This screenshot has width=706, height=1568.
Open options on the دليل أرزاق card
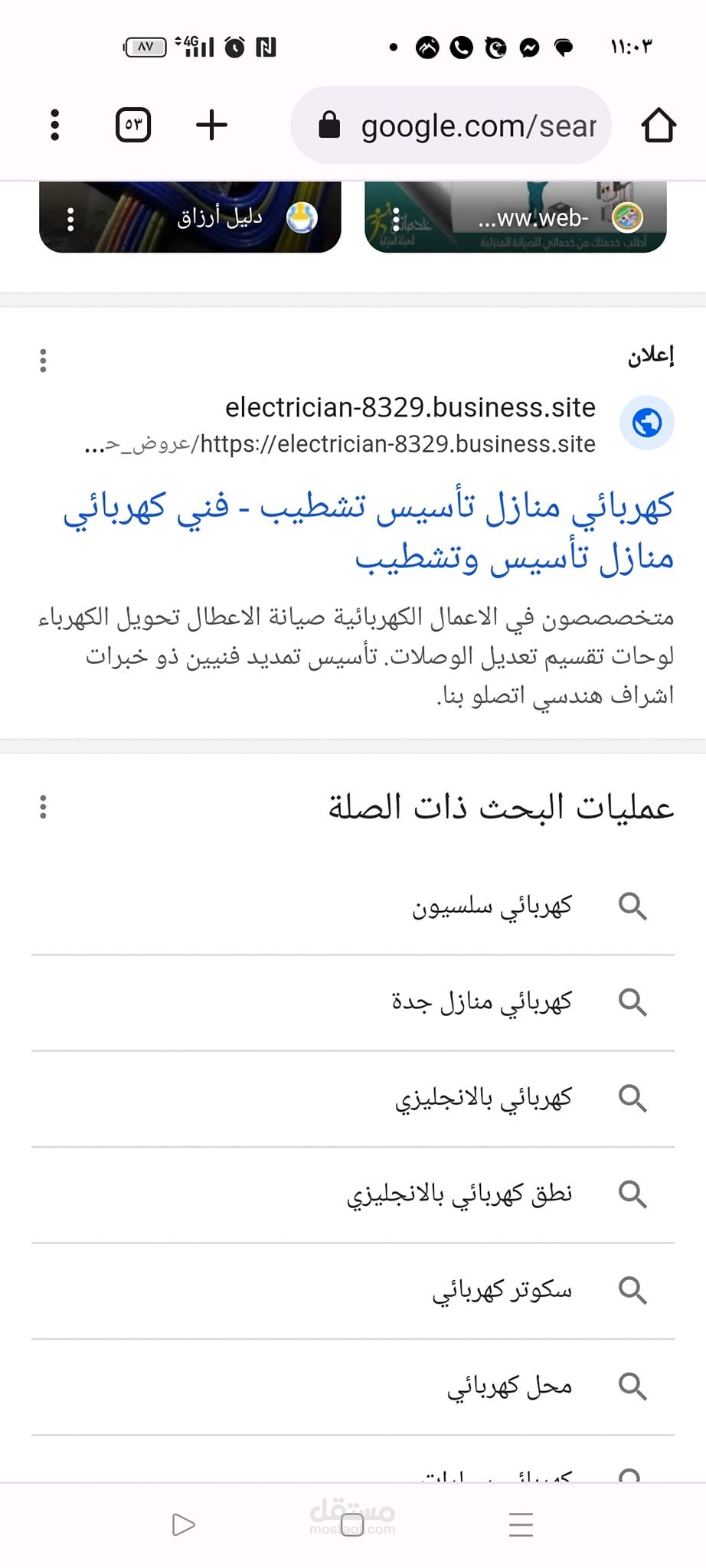pyautogui.click(x=70, y=220)
